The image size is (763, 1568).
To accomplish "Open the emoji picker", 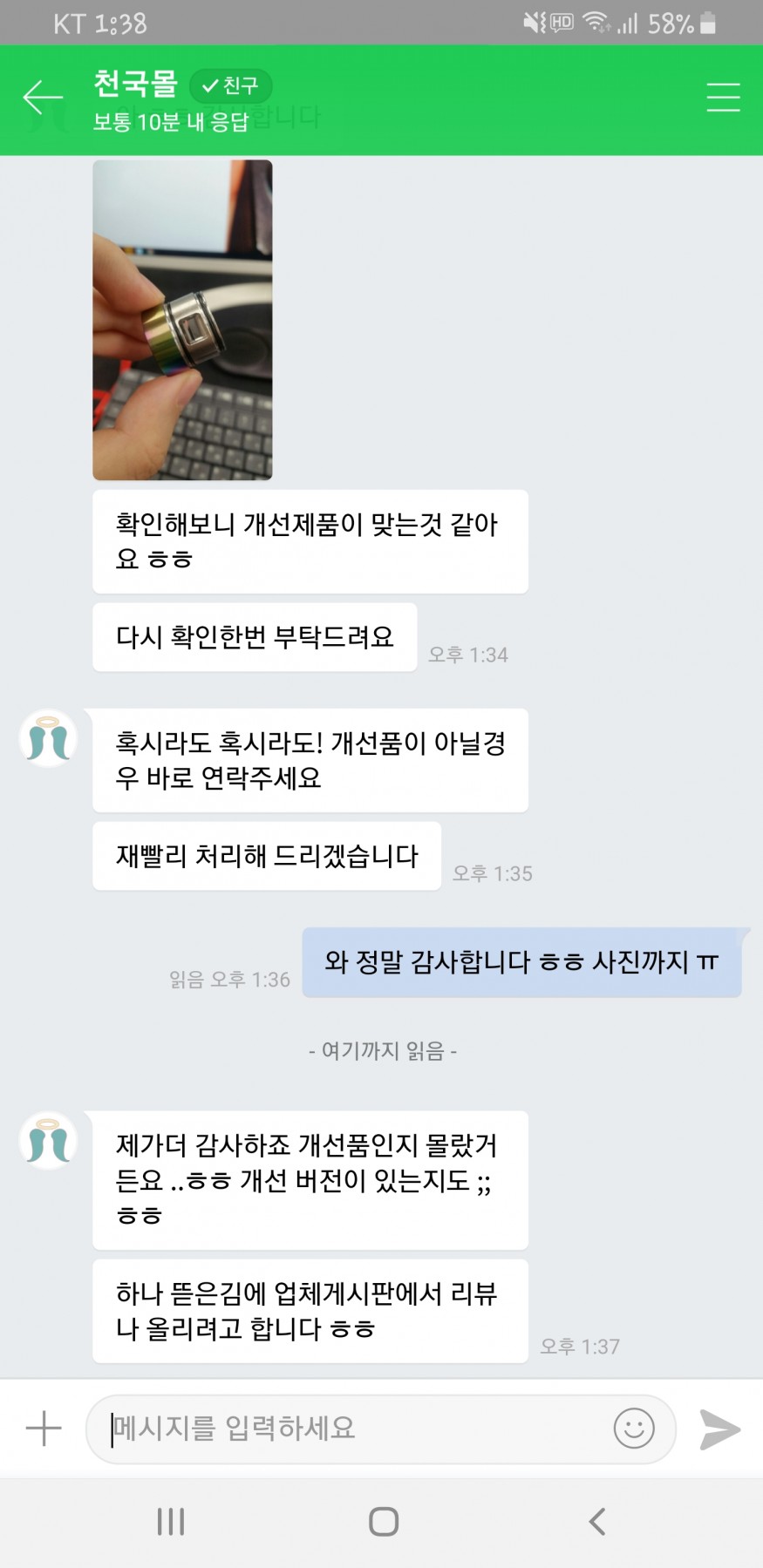I will [x=634, y=1429].
